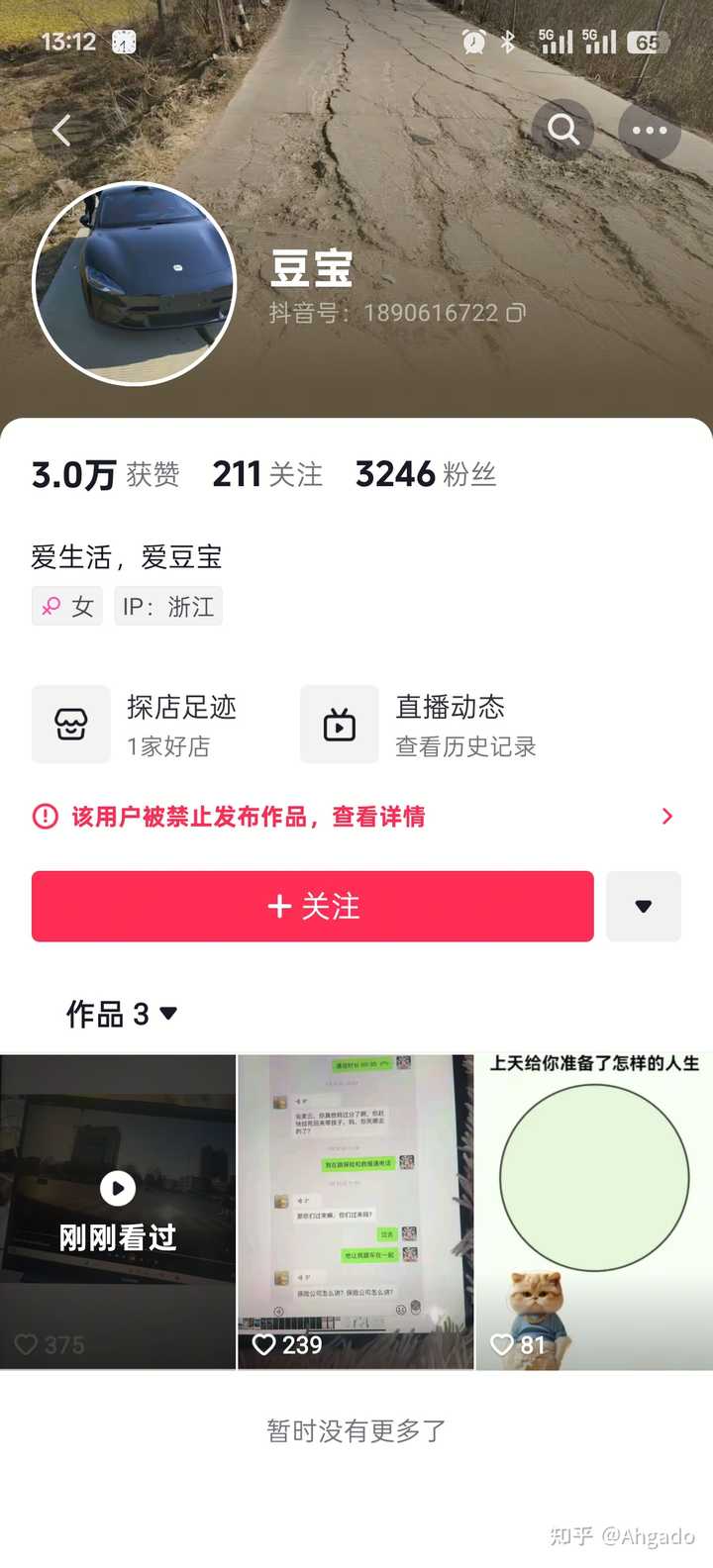View details of the posting ban notice

[x=355, y=817]
